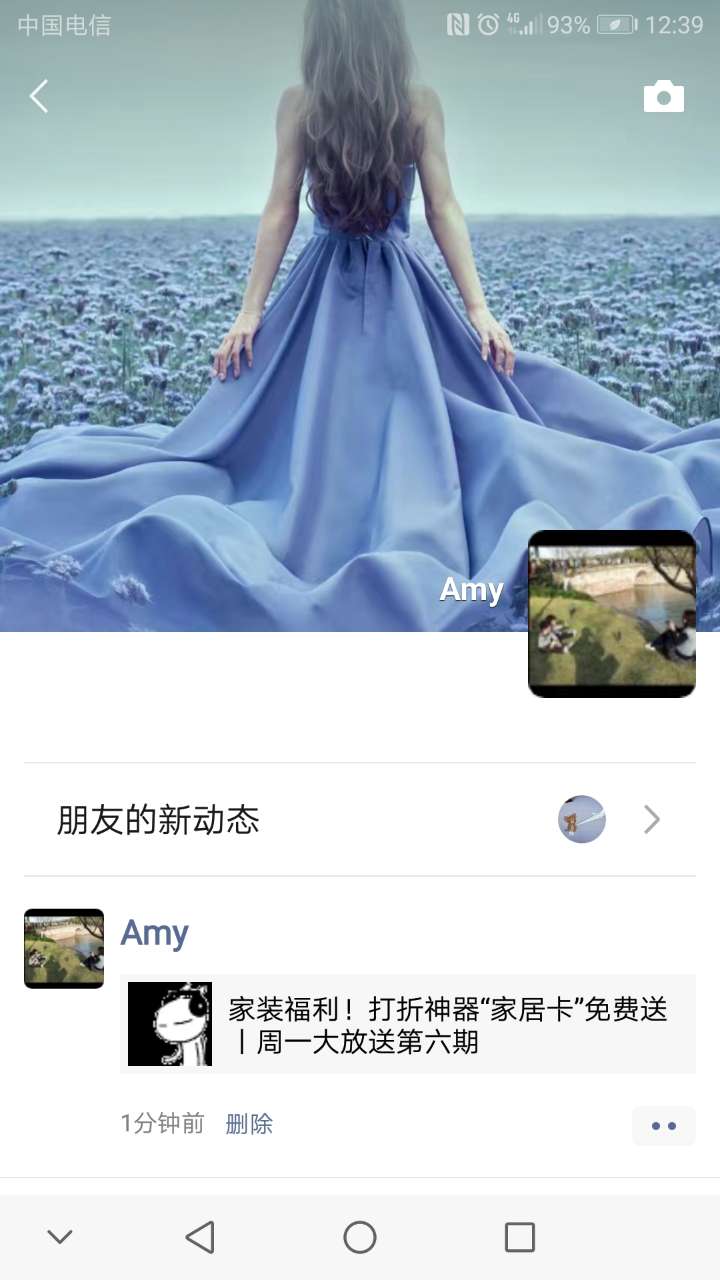Delete the post via 删除
The height and width of the screenshot is (1280, 720).
point(249,1124)
